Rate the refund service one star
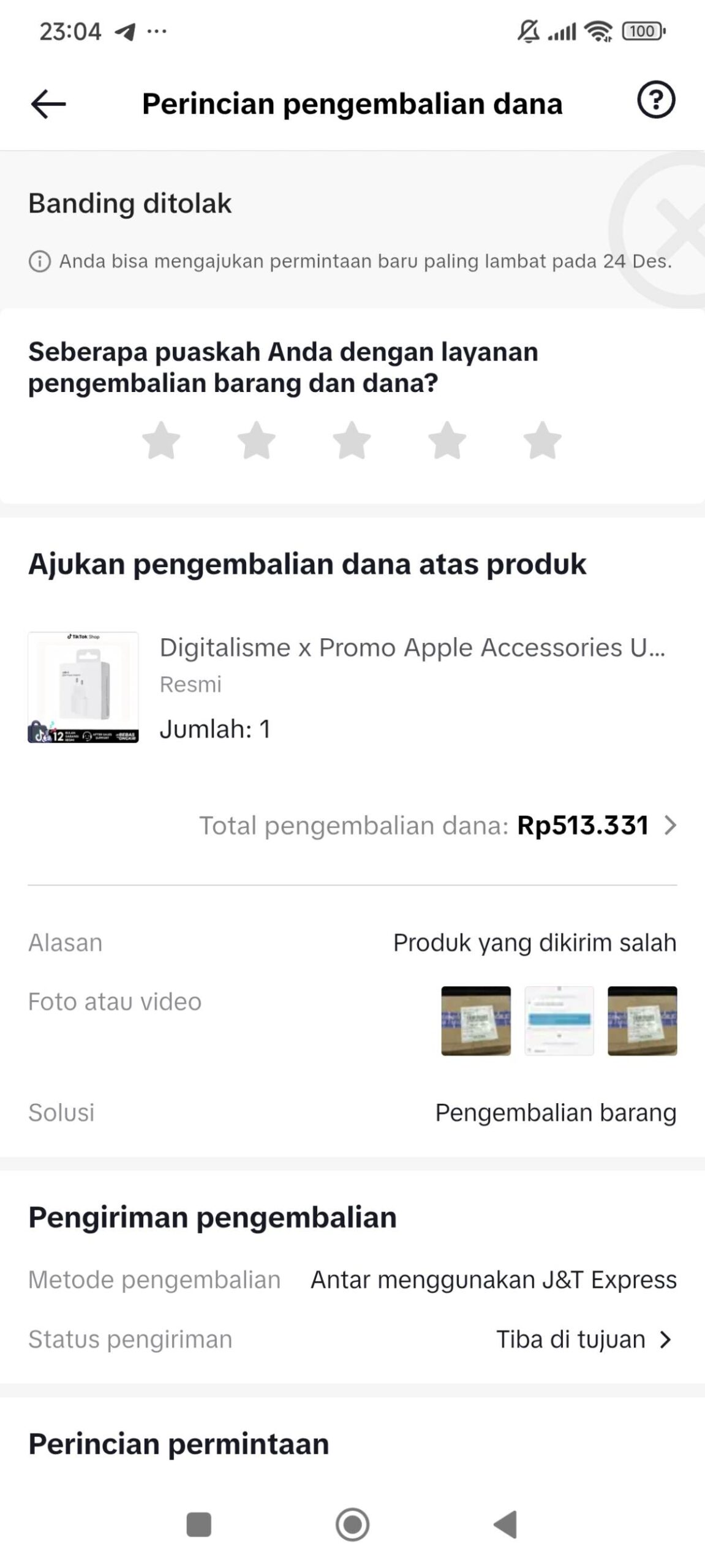This screenshot has width=705, height=1568. 161,440
